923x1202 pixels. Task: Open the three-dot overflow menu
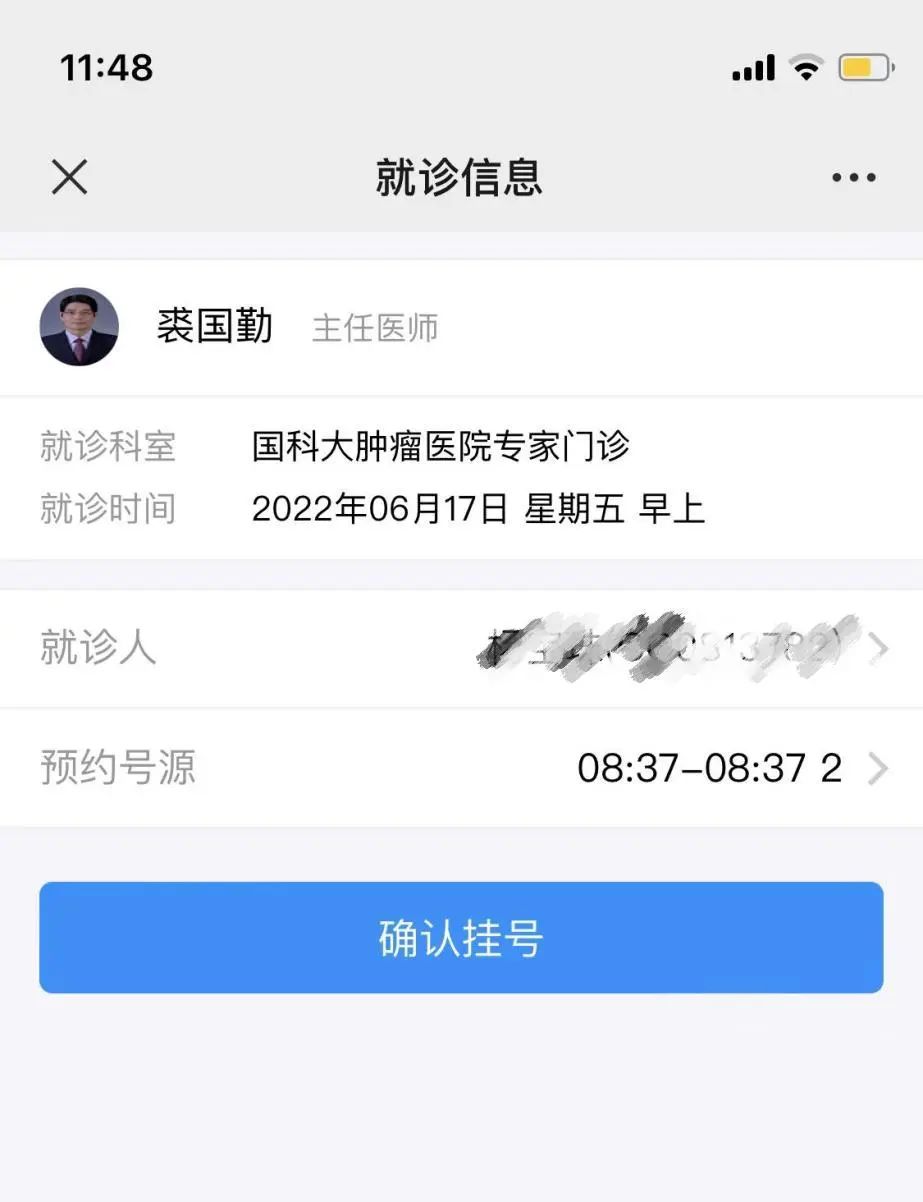[x=853, y=178]
